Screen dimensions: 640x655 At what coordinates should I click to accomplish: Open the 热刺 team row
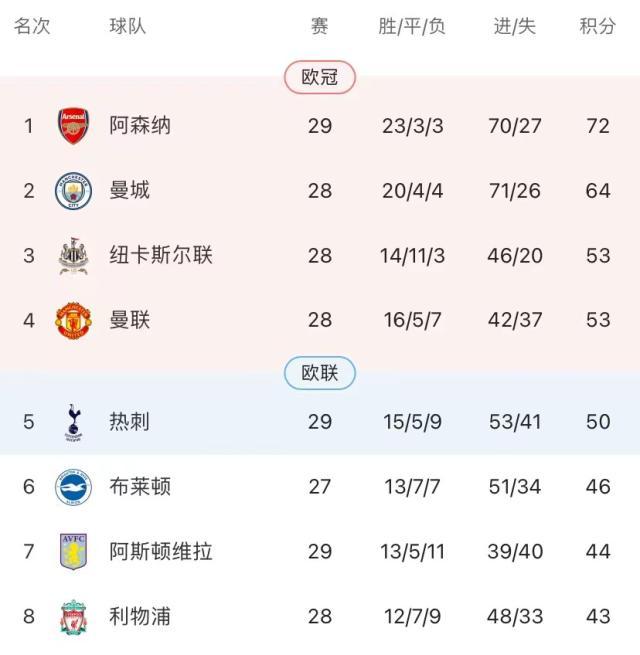tap(130, 421)
